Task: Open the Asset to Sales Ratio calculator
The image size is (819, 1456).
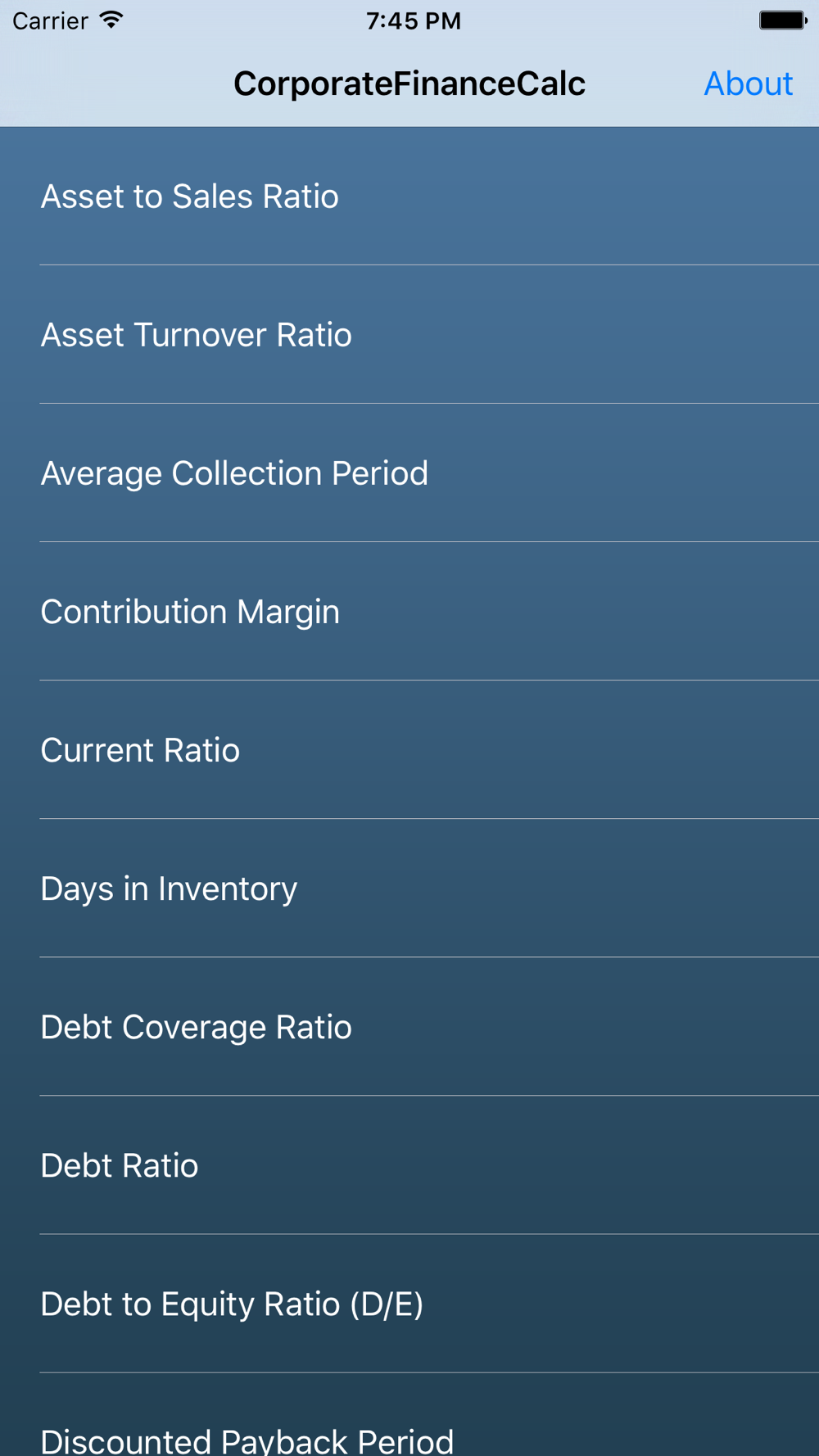Action: point(190,197)
